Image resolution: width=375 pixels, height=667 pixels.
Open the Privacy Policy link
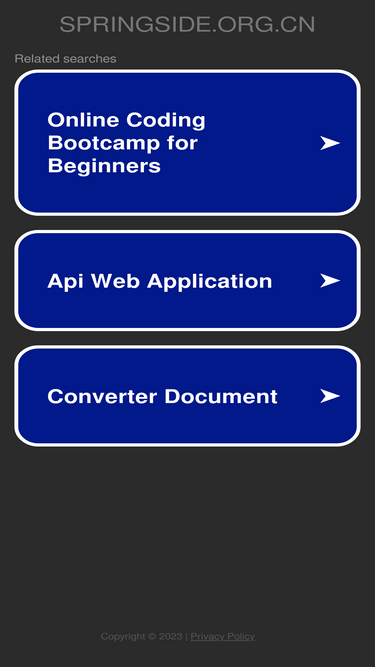point(222,636)
